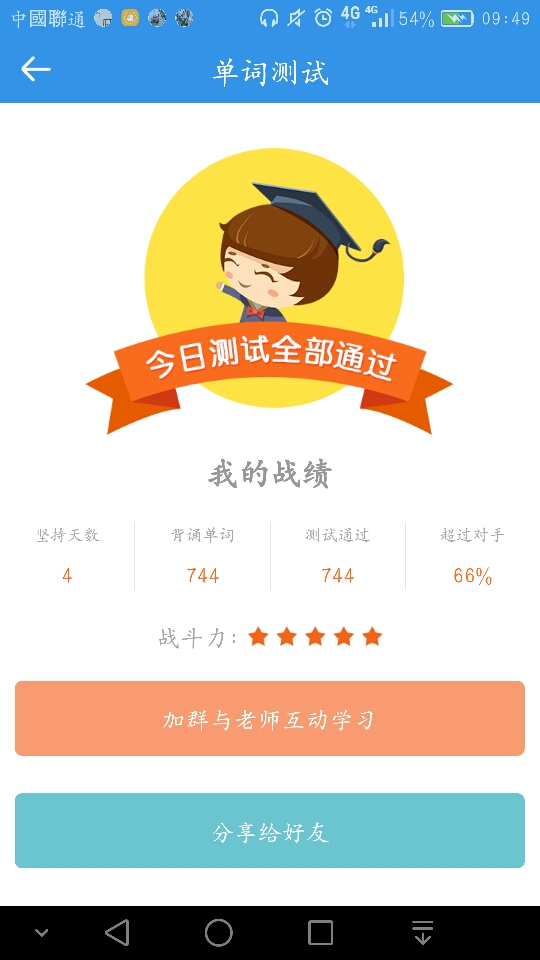Viewport: 540px width, 960px height.
Task: Tap 加群与老师互动学习 button
Action: pyautogui.click(x=269, y=718)
